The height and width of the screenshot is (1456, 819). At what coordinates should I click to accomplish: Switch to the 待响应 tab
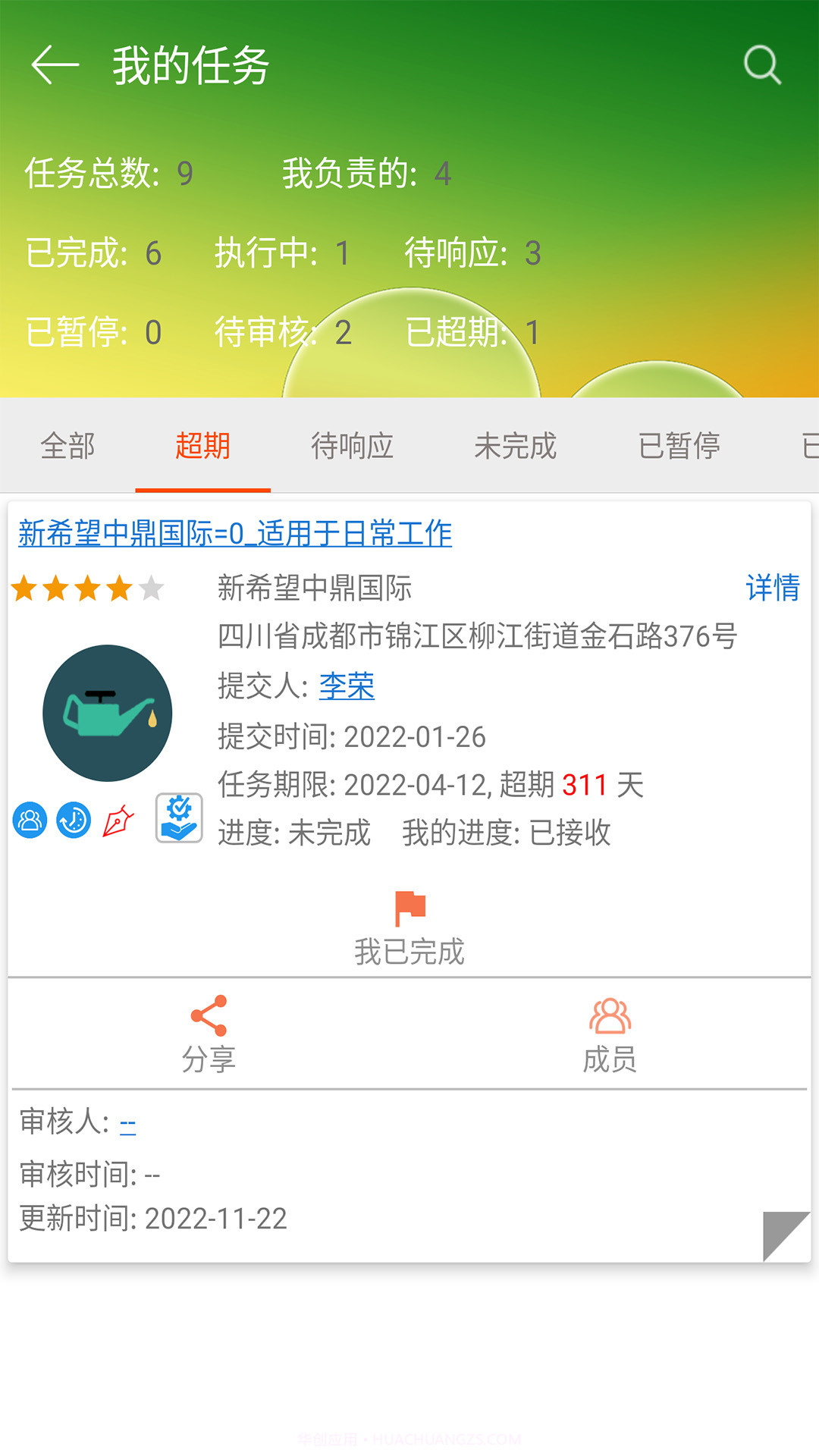pyautogui.click(x=352, y=447)
